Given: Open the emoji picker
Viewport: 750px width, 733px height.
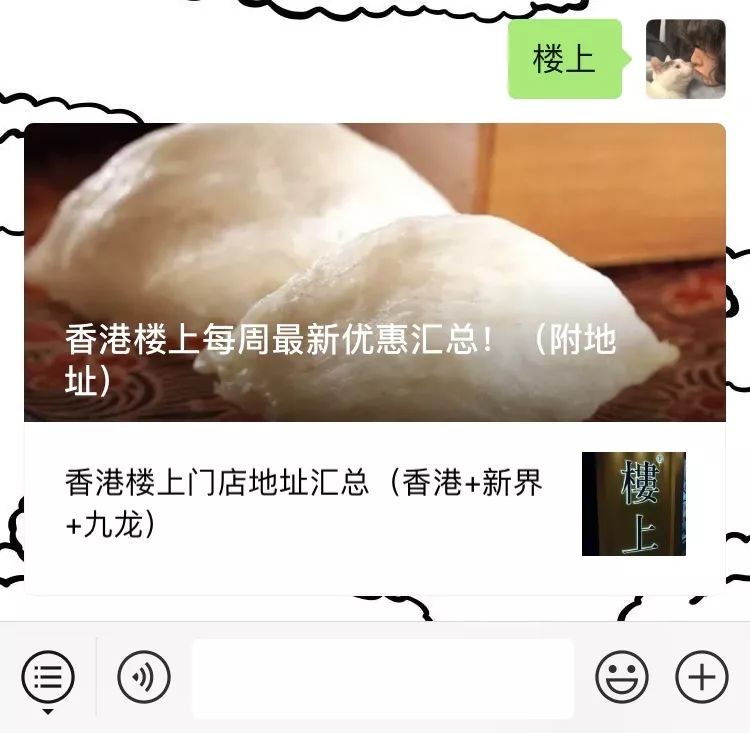Looking at the screenshot, I should tap(621, 679).
